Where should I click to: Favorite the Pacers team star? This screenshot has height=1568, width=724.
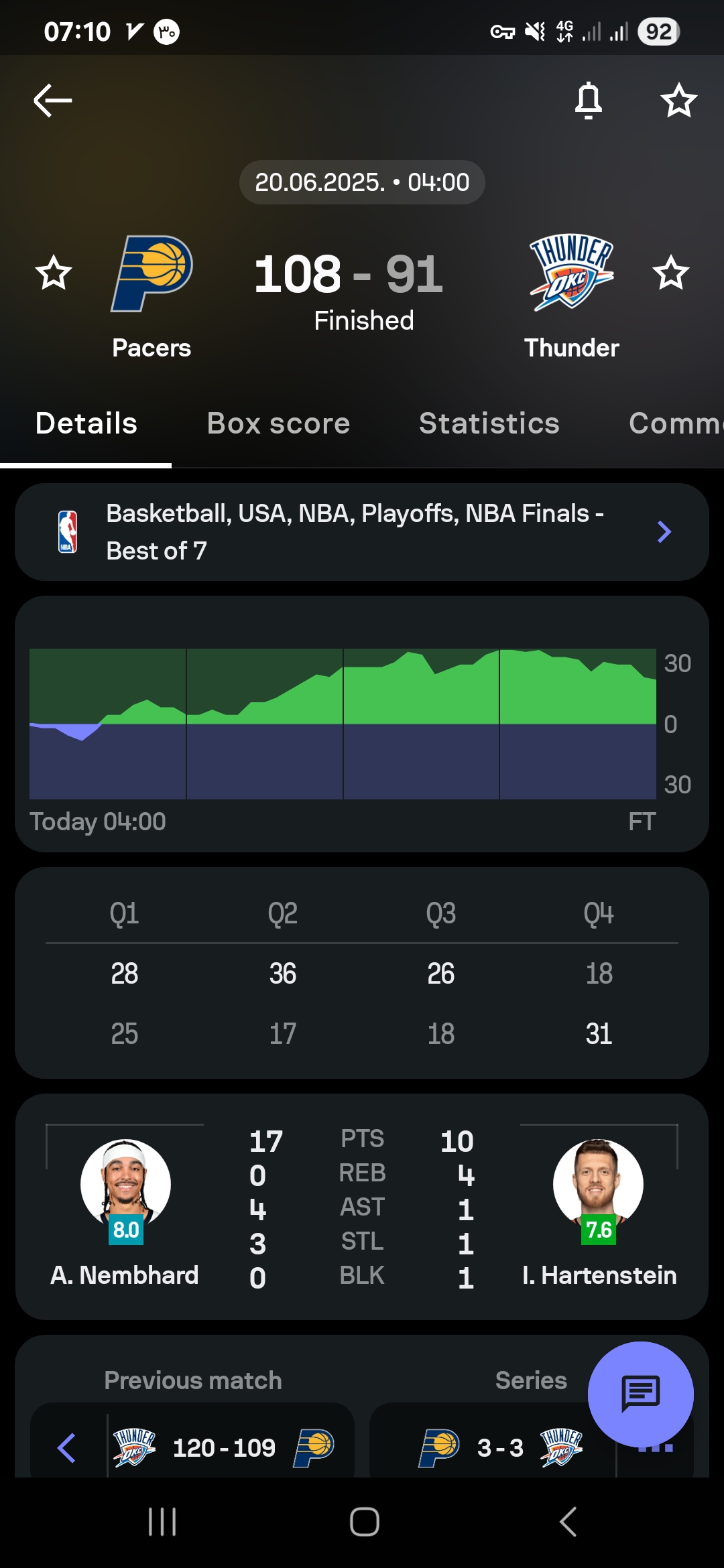coord(54,273)
